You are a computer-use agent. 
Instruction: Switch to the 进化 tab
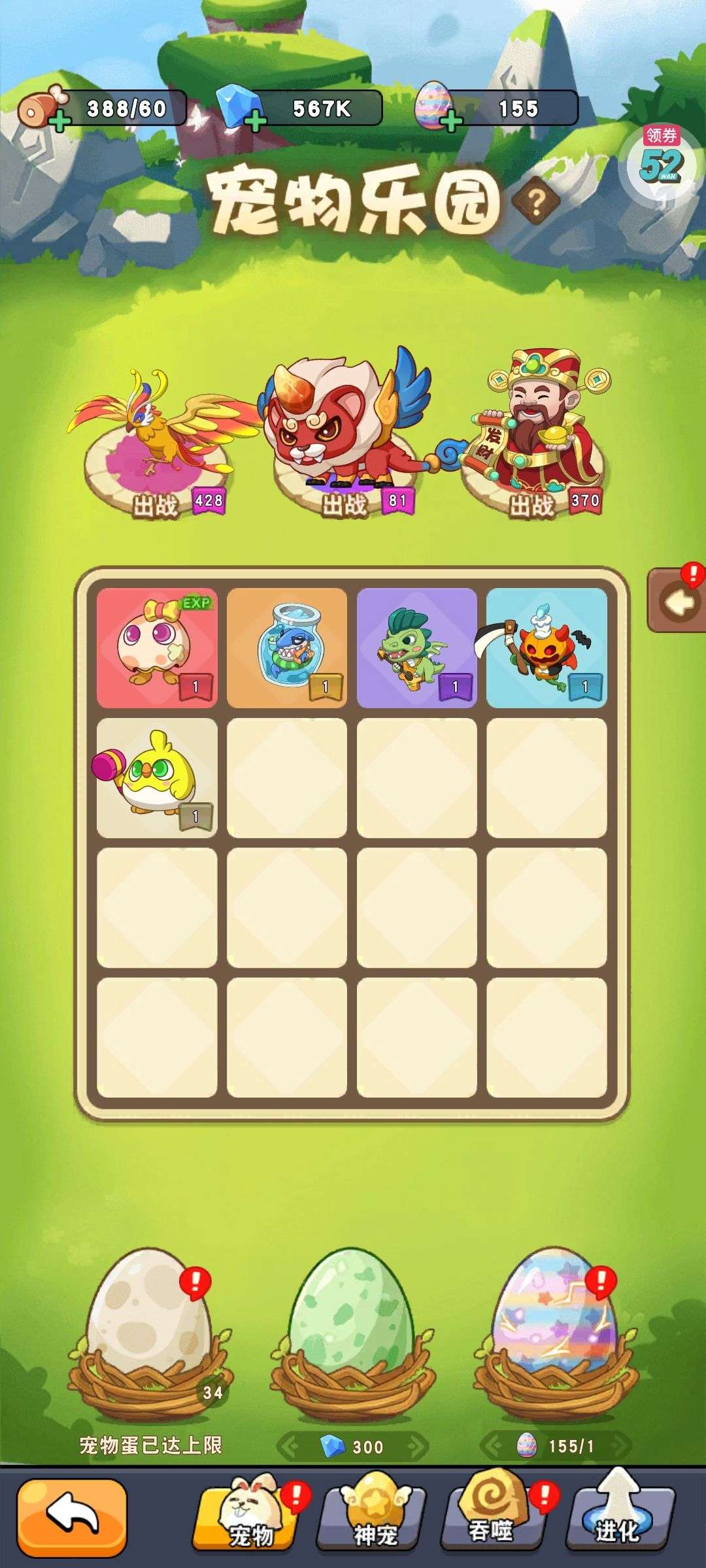click(x=617, y=1516)
